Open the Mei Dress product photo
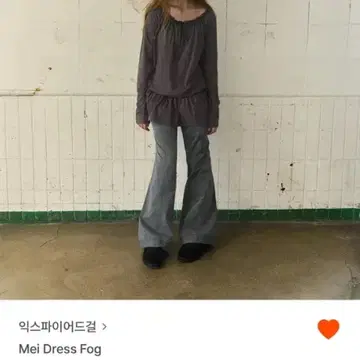Screen dimensions: 360x360 (180, 150)
